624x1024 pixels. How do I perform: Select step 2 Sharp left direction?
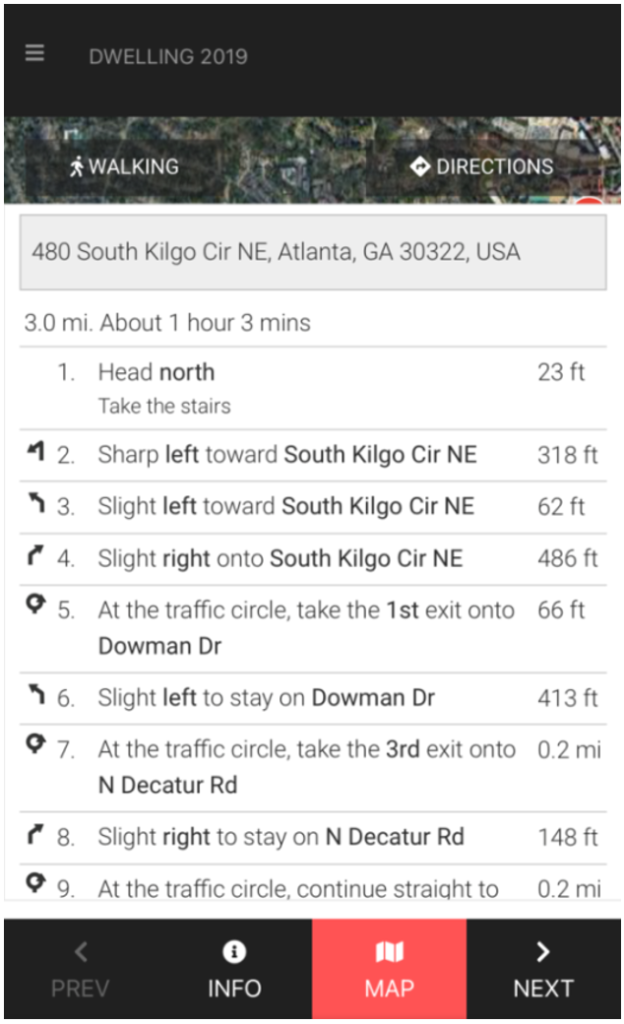(x=313, y=455)
